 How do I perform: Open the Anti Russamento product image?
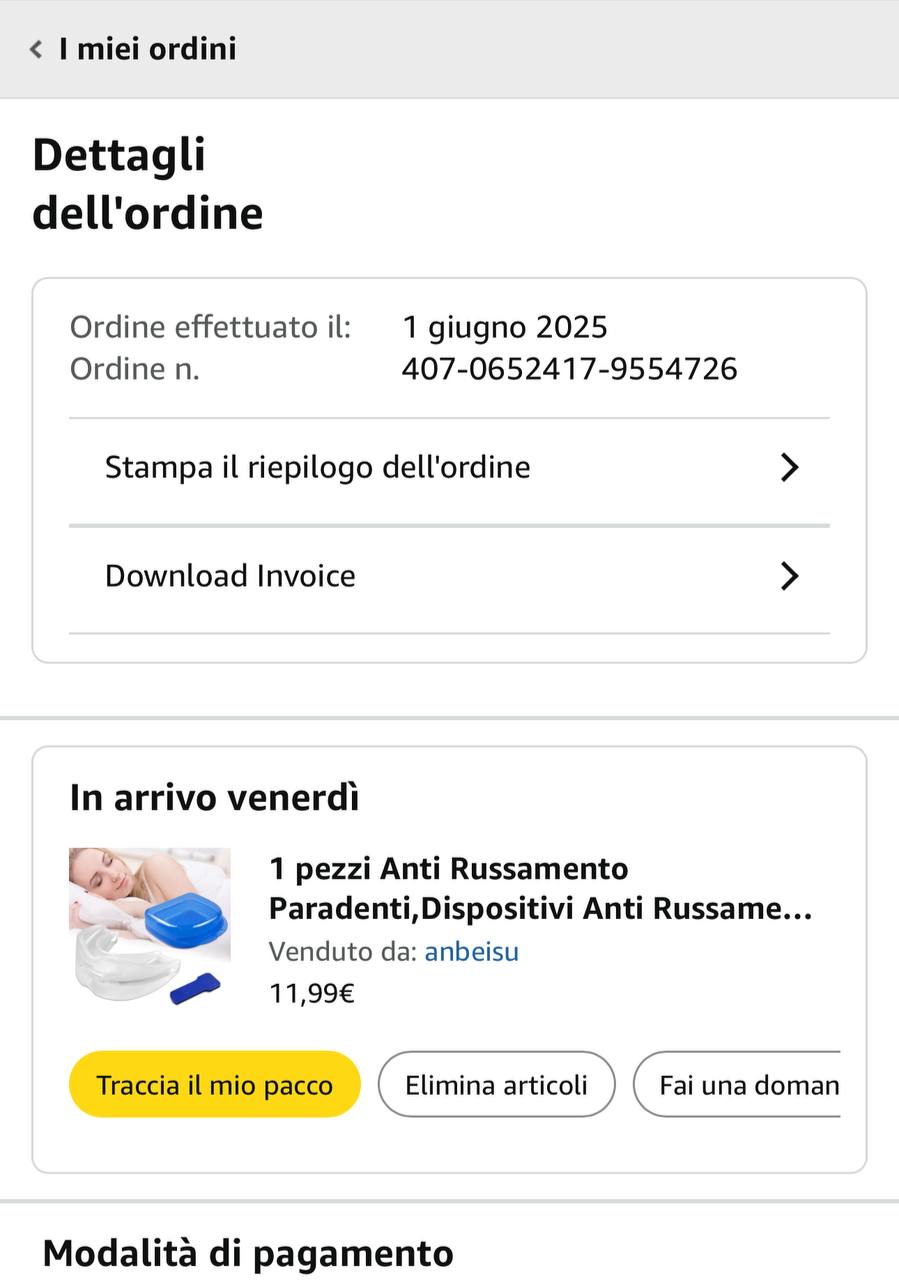pyautogui.click(x=150, y=927)
